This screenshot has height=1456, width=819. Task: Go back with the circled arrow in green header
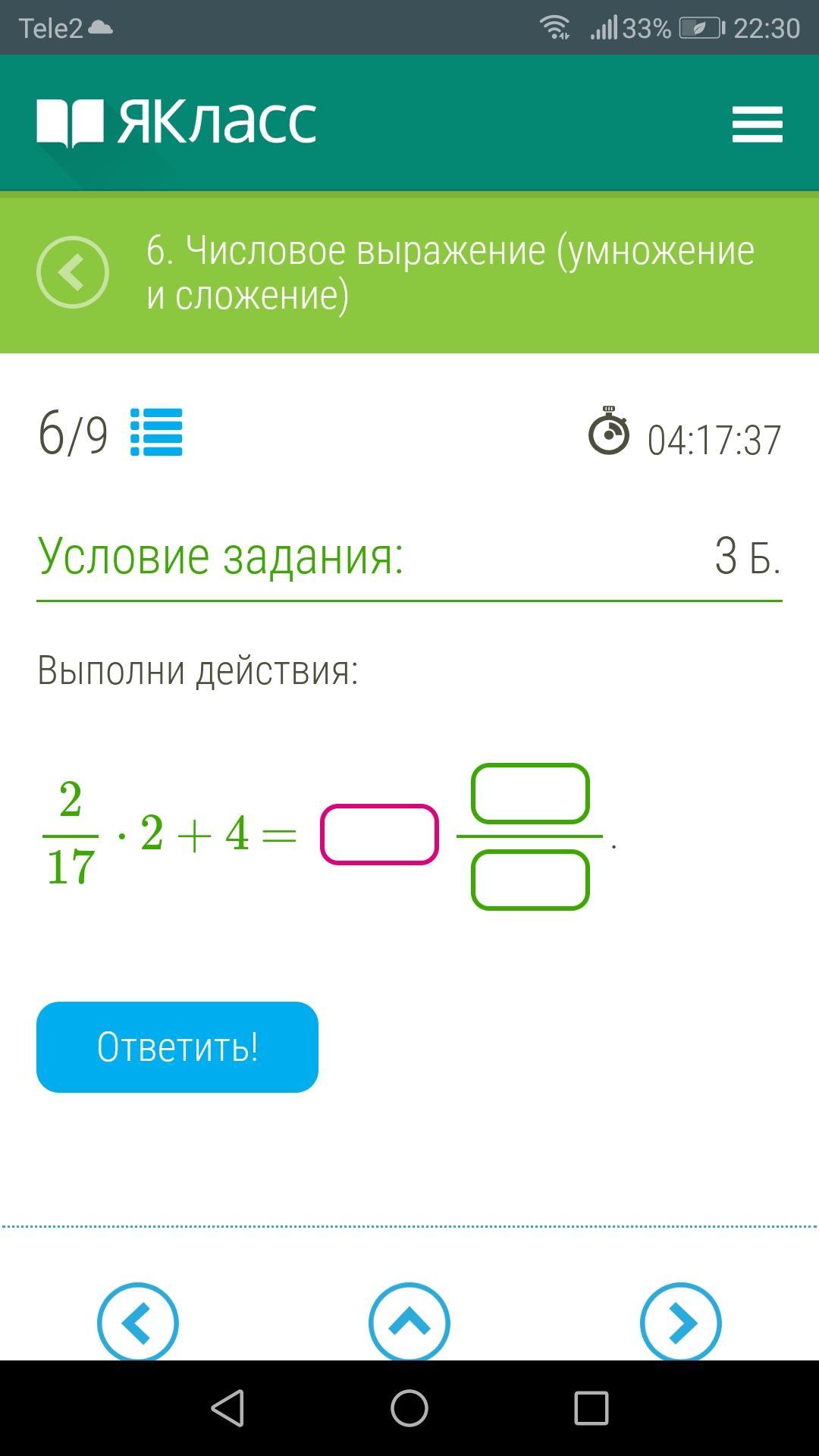tap(73, 272)
